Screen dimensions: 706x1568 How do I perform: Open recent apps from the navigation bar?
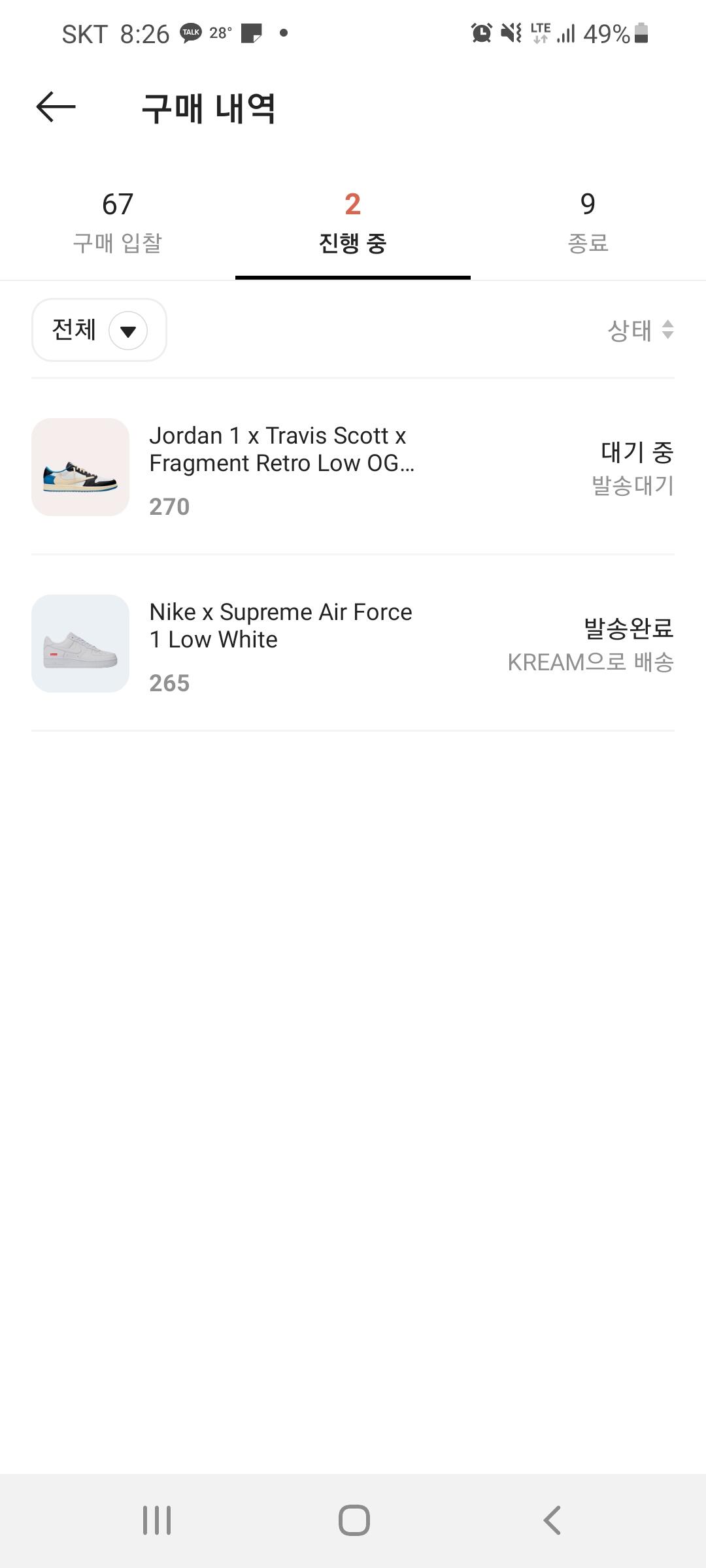click(x=157, y=1520)
